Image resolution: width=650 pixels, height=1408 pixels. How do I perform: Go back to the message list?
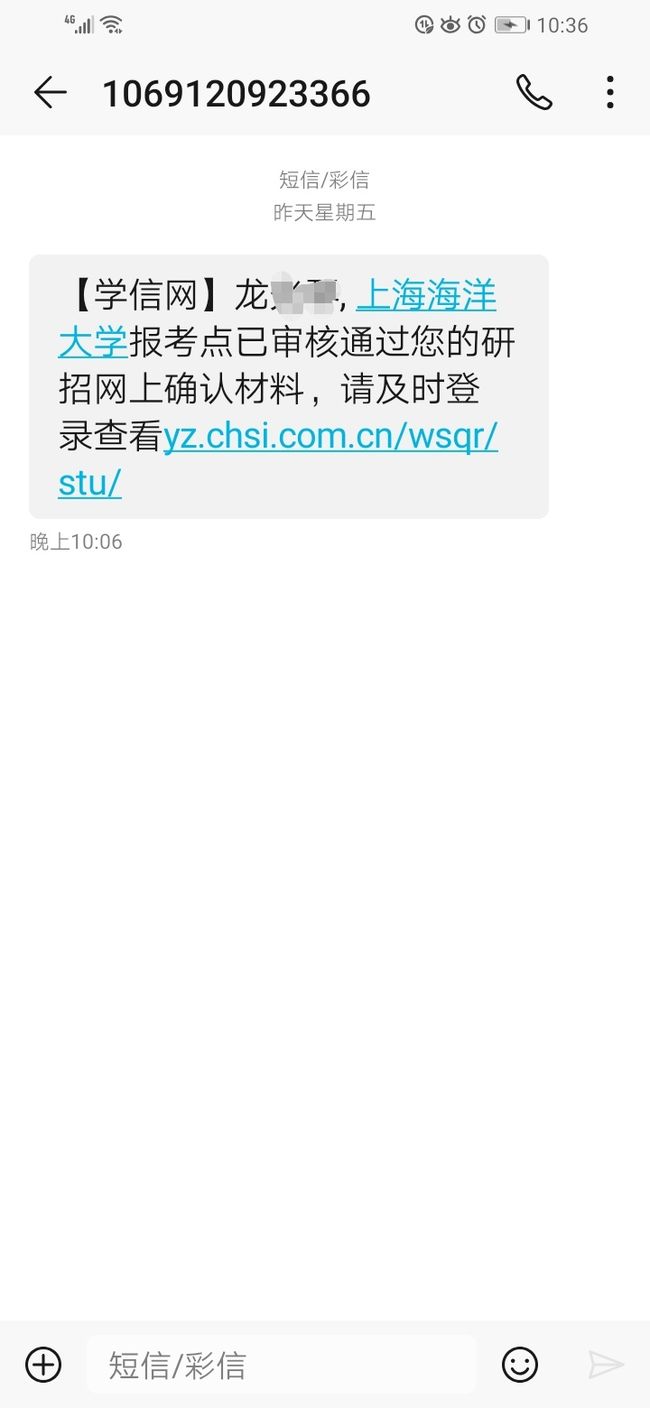pos(50,93)
